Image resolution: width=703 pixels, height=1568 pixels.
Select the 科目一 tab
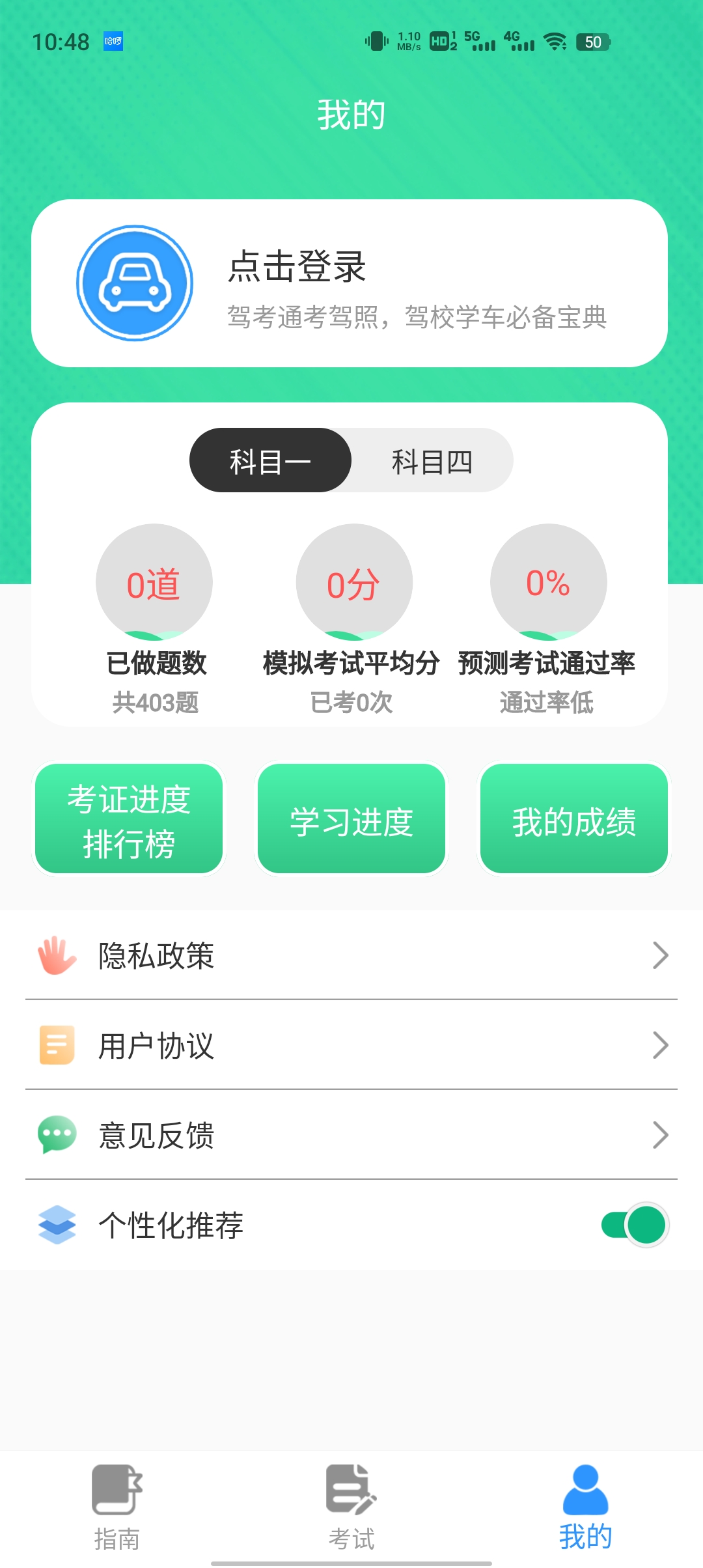click(269, 460)
